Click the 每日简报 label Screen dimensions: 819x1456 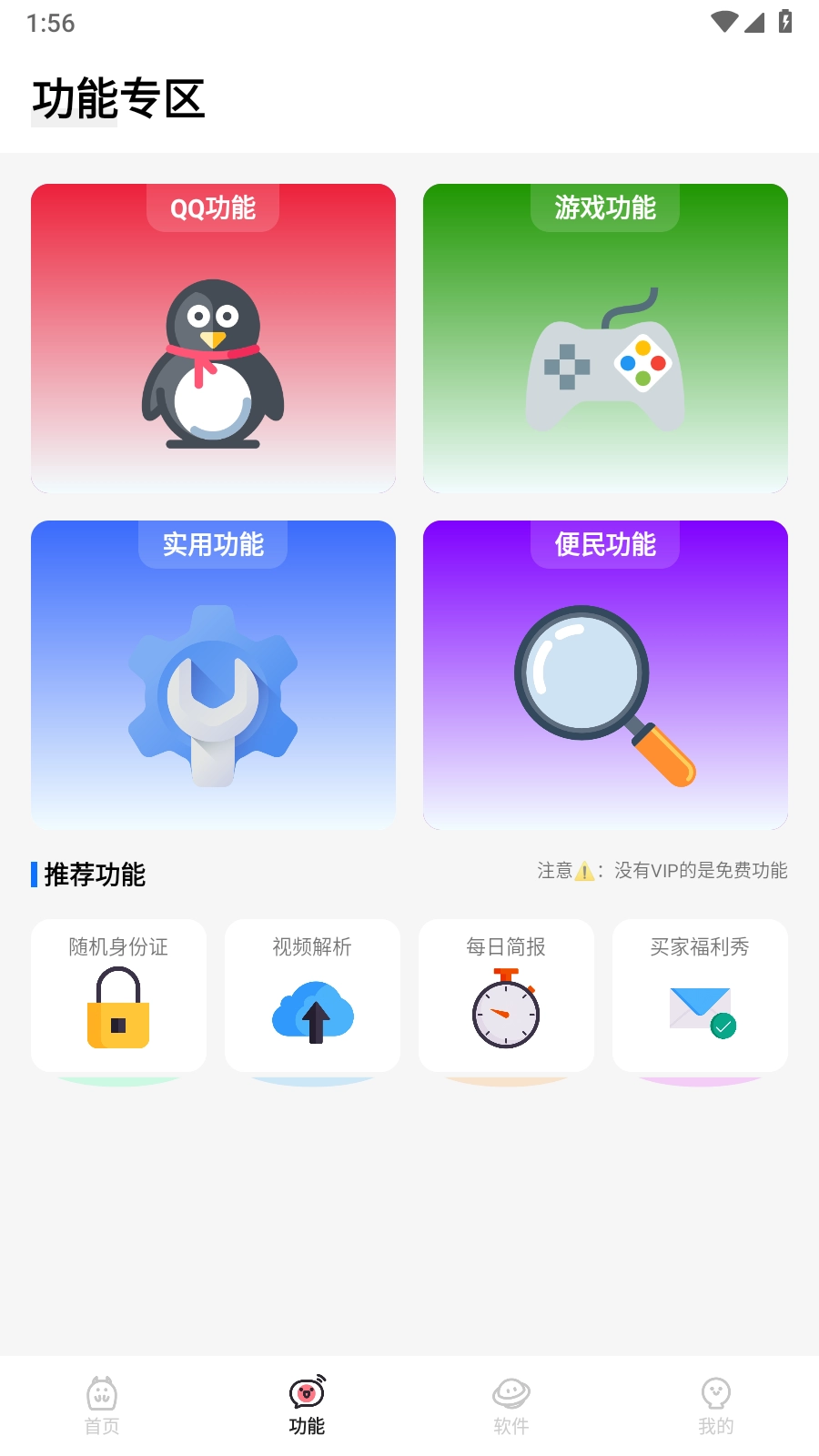click(506, 946)
